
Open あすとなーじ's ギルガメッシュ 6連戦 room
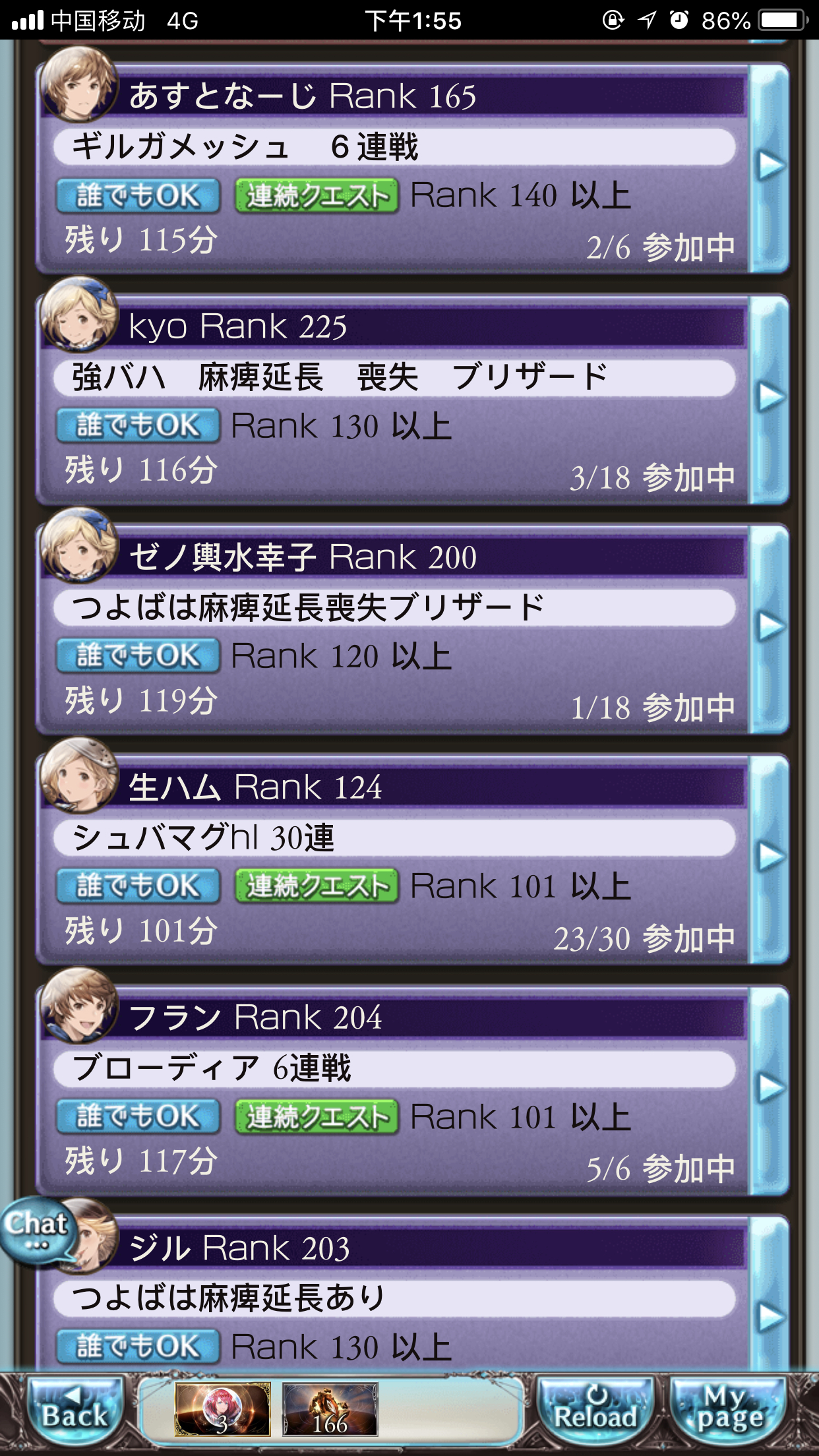point(769,166)
